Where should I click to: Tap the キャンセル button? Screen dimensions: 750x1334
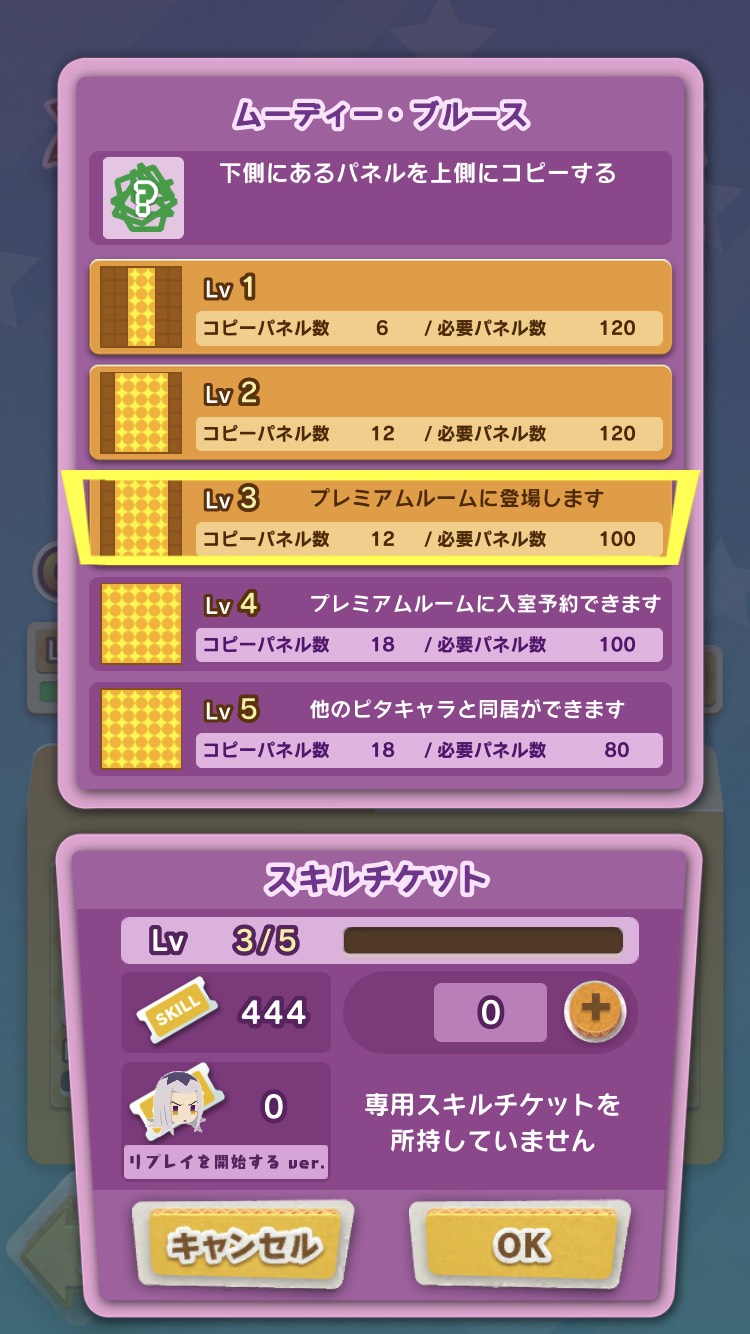[243, 1246]
